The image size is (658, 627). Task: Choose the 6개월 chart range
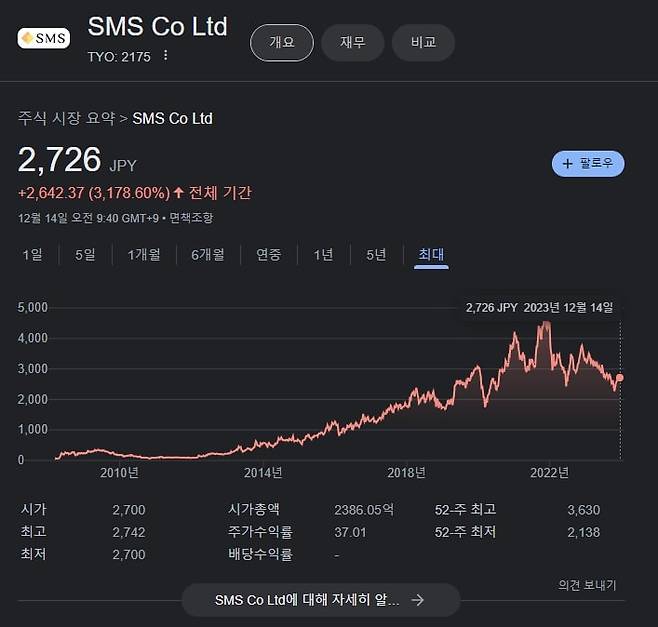click(x=208, y=255)
